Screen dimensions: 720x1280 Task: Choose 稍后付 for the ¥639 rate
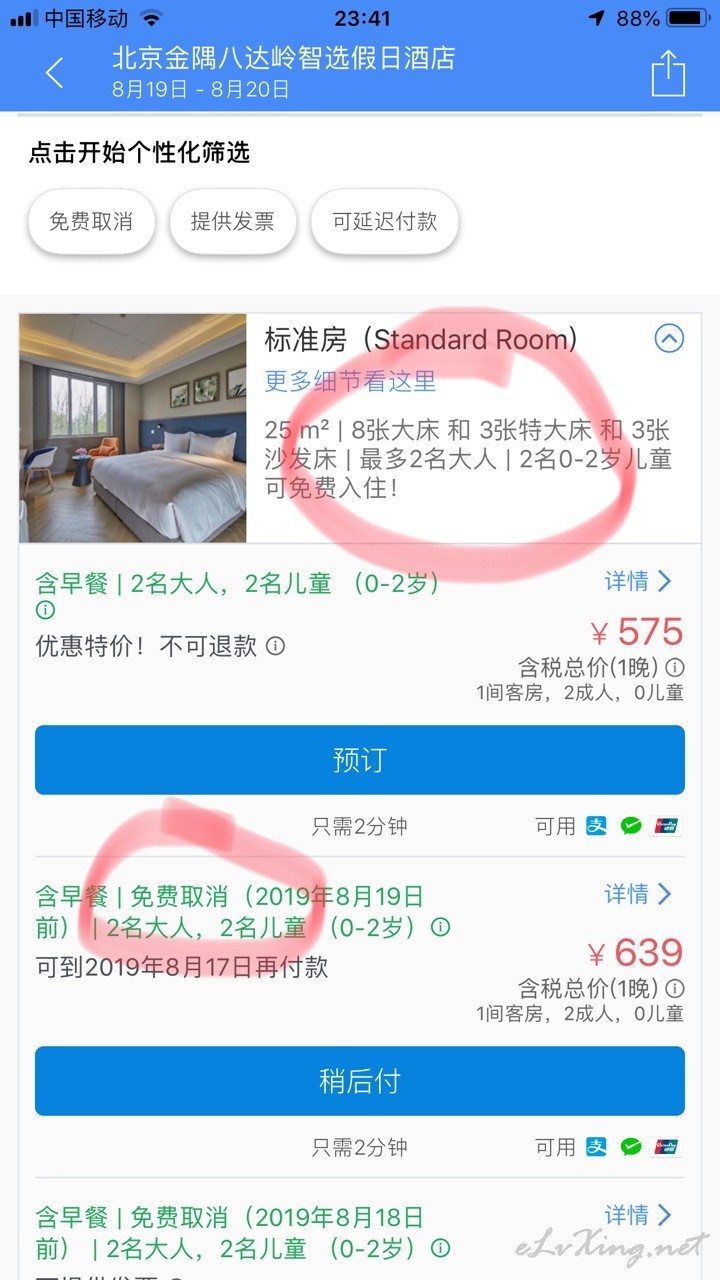click(x=360, y=1081)
